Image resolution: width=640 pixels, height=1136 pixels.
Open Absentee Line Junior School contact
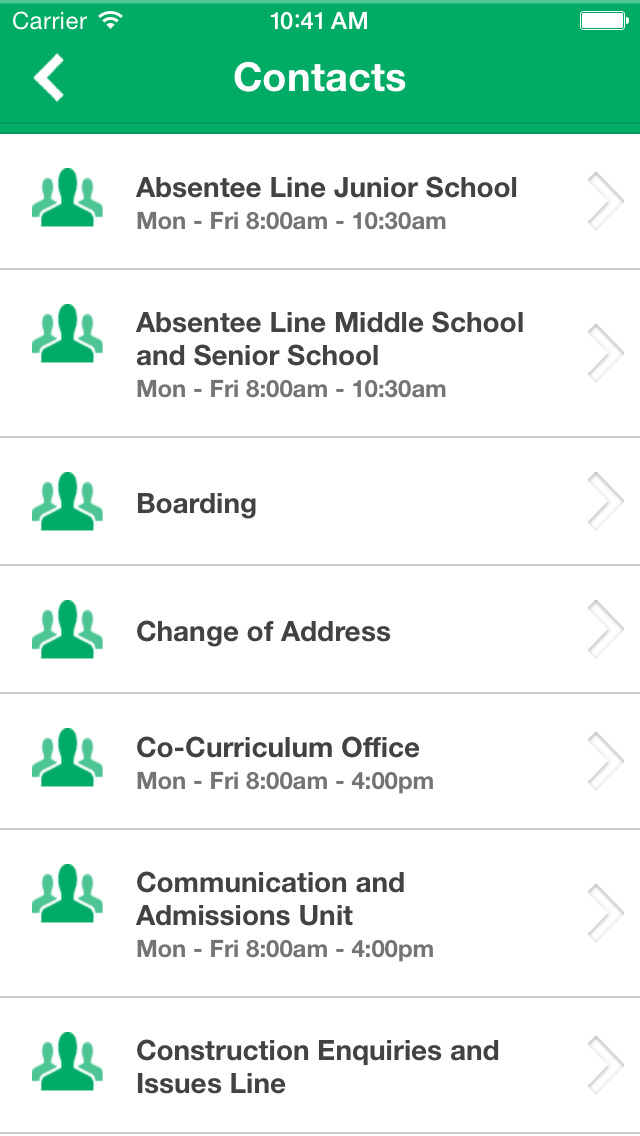tap(320, 201)
